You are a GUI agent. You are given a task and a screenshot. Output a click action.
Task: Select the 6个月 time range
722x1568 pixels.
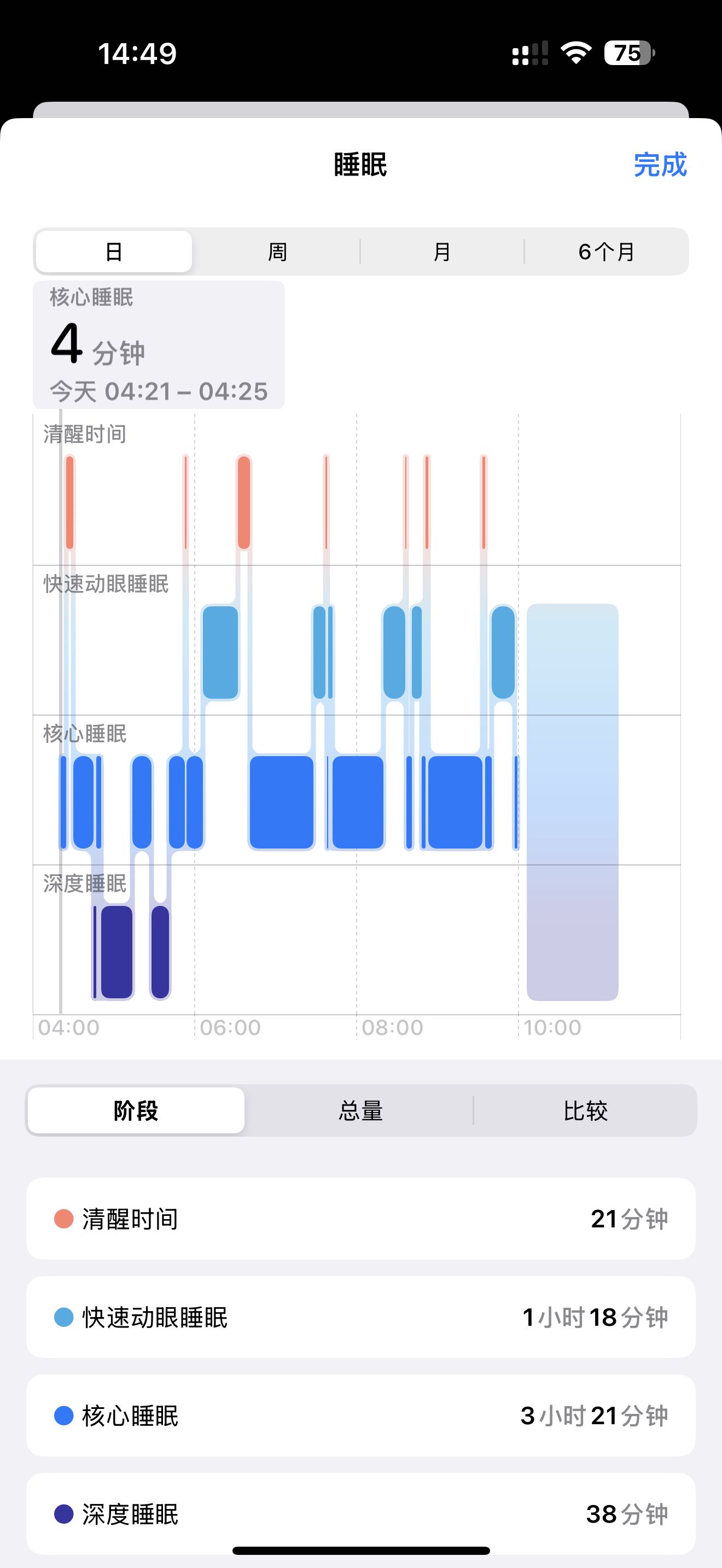coord(607,251)
